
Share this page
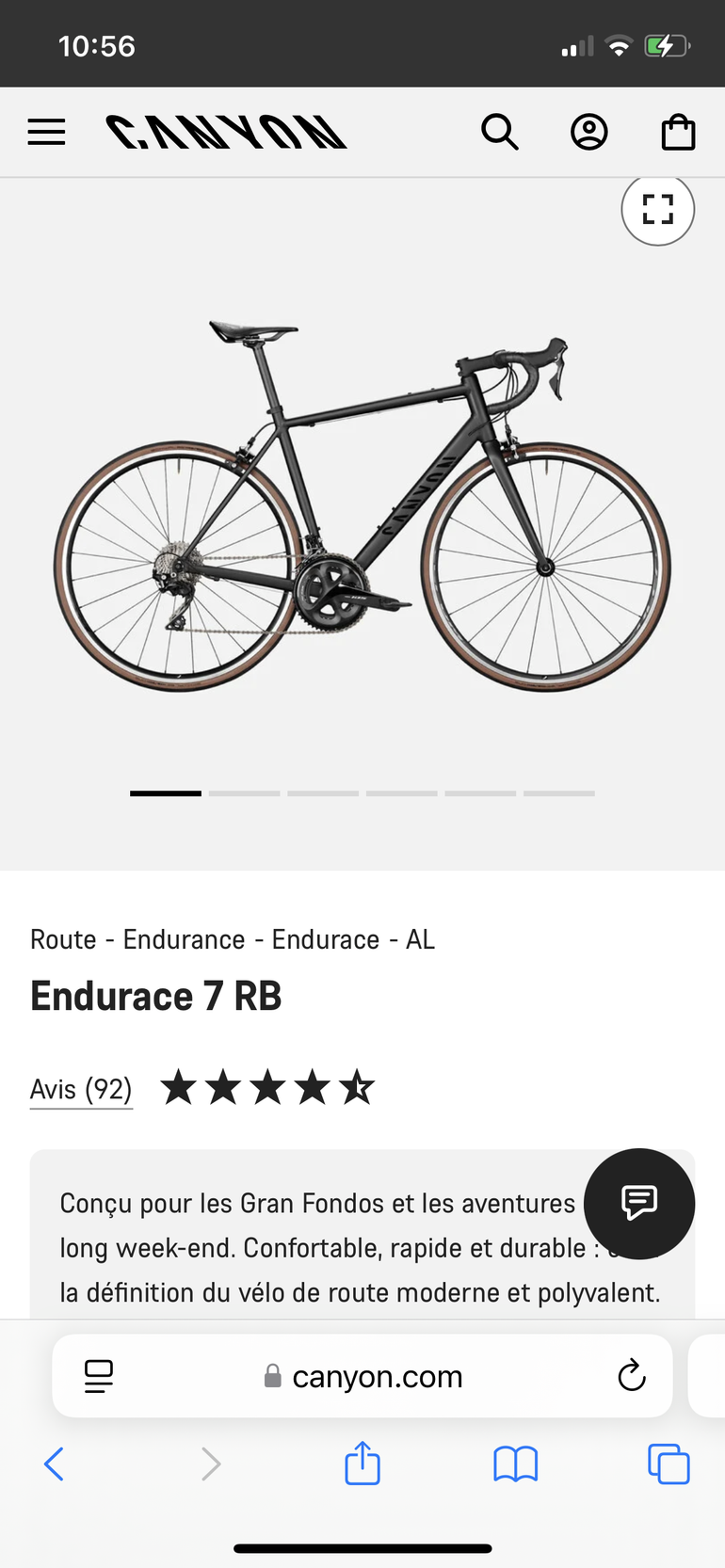pos(362,1464)
